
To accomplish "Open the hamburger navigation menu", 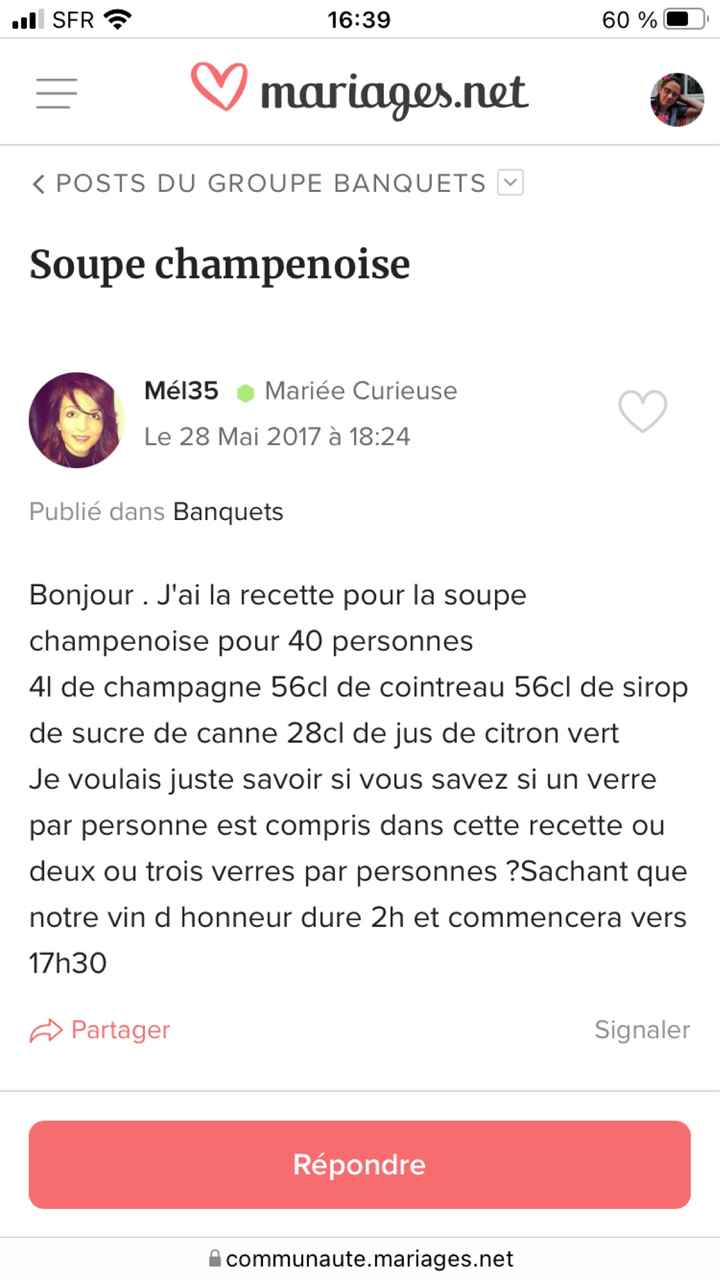I will (x=57, y=93).
